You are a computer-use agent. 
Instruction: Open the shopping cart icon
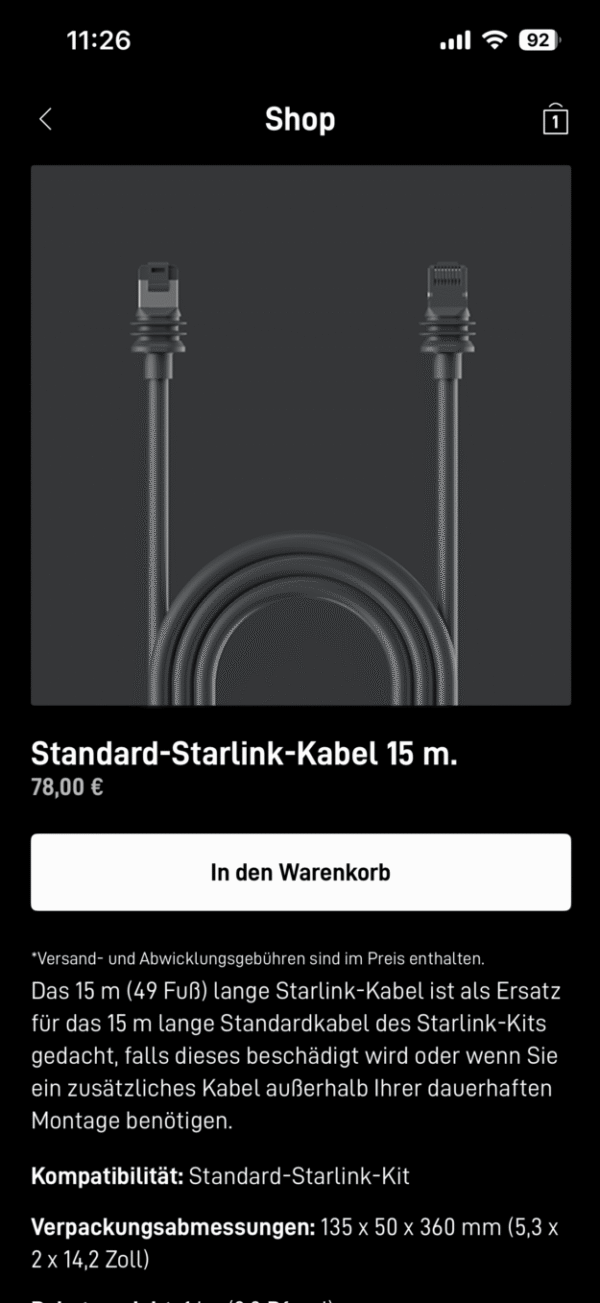pyautogui.click(x=555, y=119)
